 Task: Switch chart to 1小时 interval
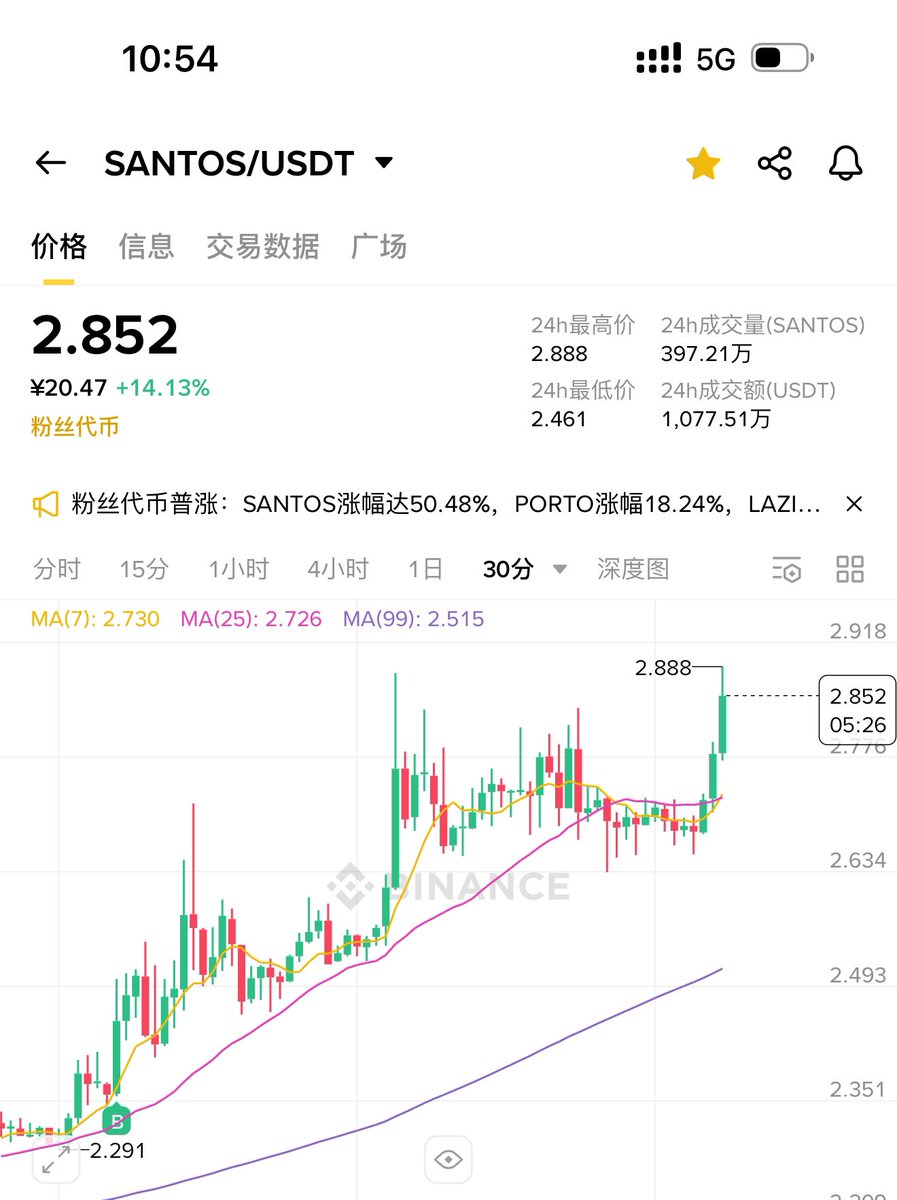(x=238, y=569)
